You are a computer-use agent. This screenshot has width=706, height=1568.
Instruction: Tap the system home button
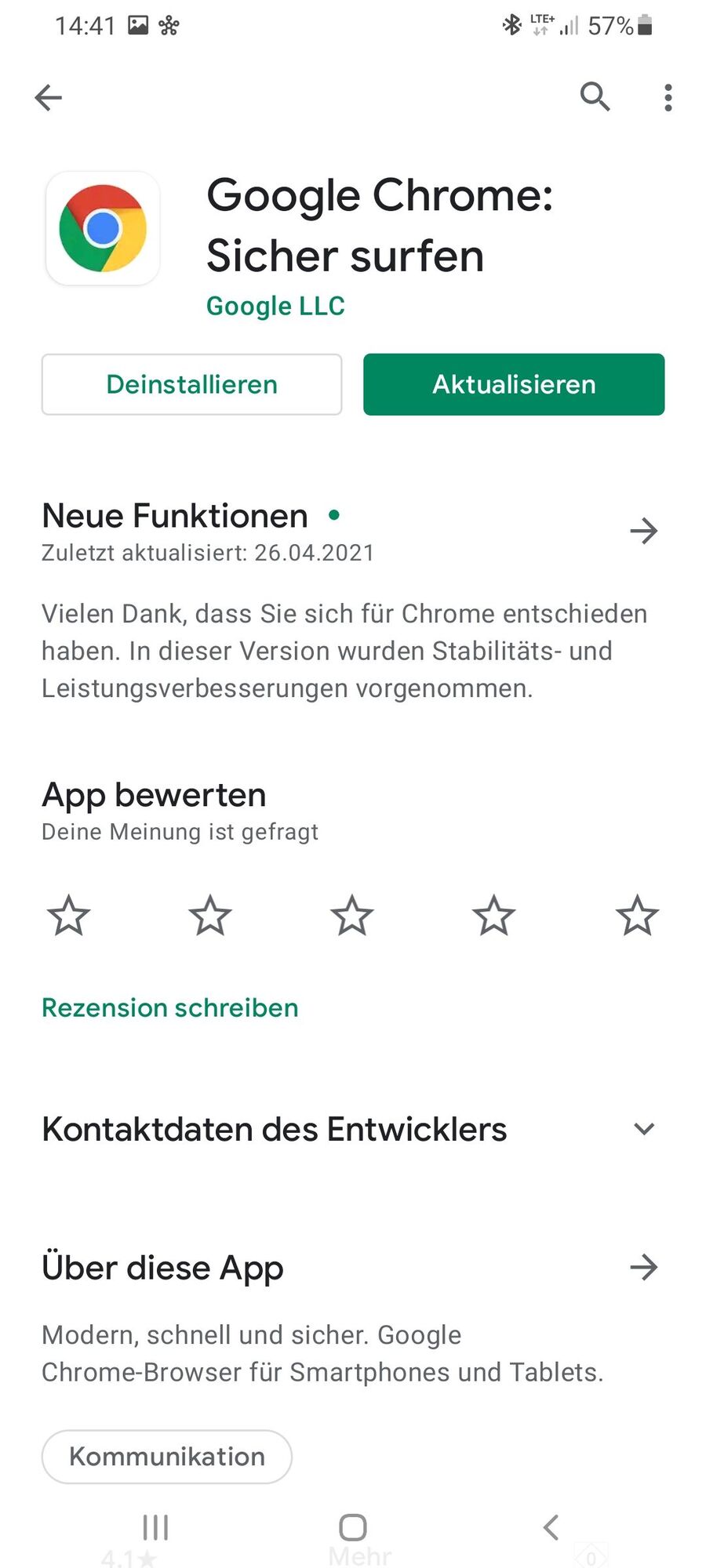pos(353,1527)
